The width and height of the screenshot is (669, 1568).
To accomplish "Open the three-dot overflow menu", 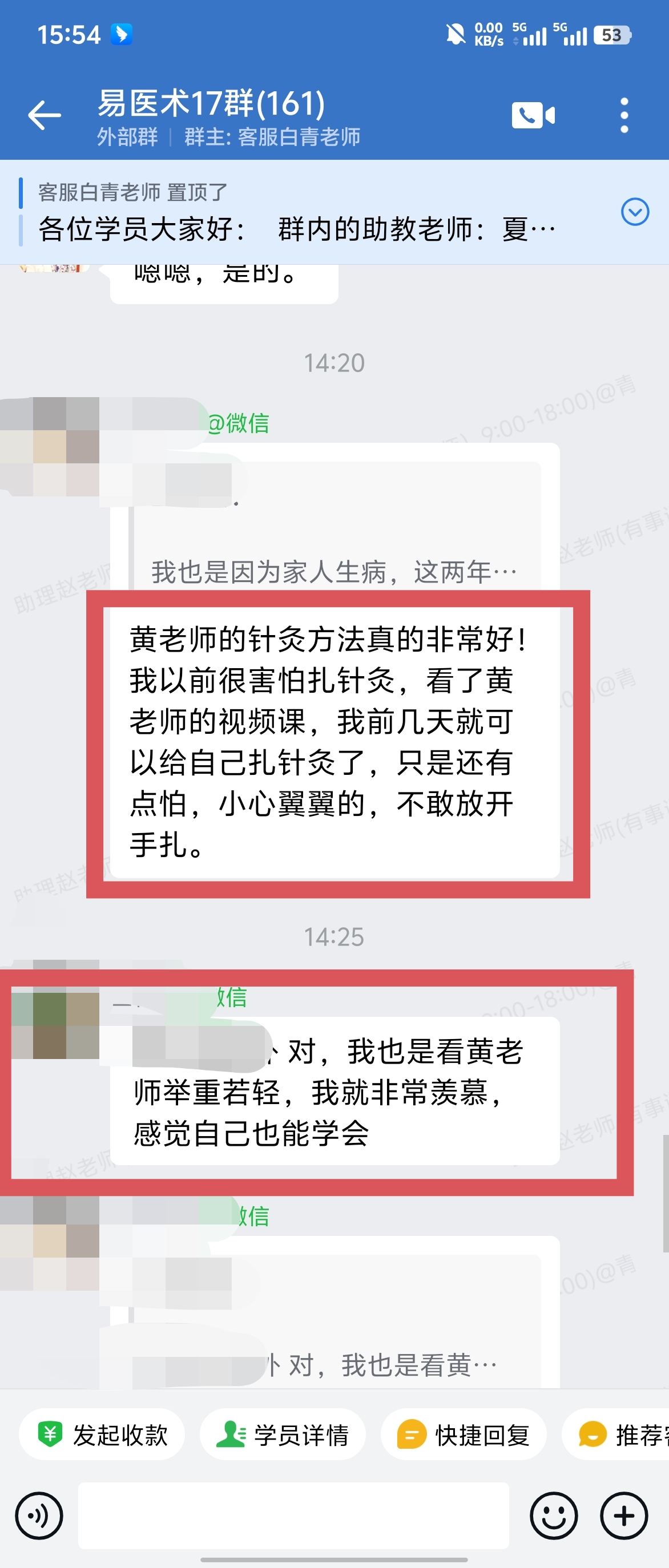I will coord(624,115).
